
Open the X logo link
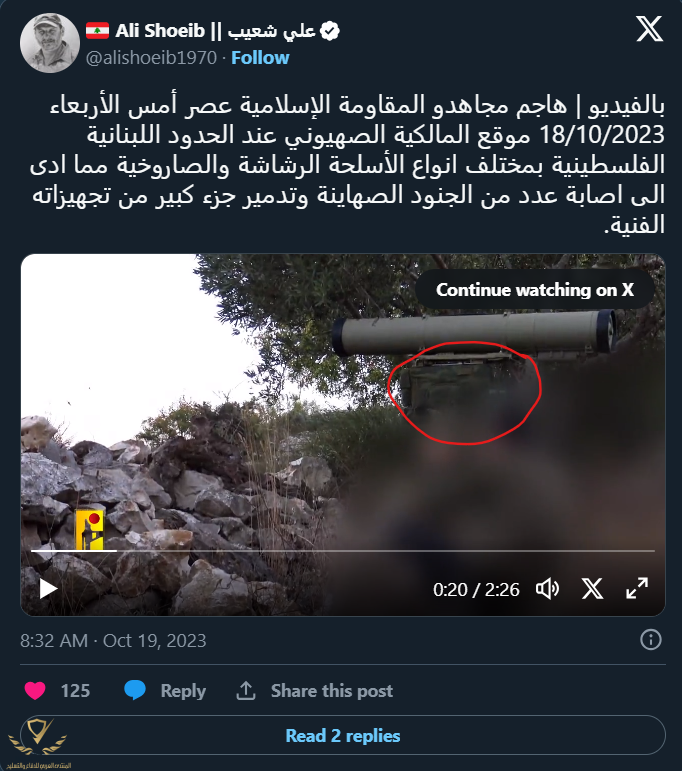pyautogui.click(x=648, y=31)
